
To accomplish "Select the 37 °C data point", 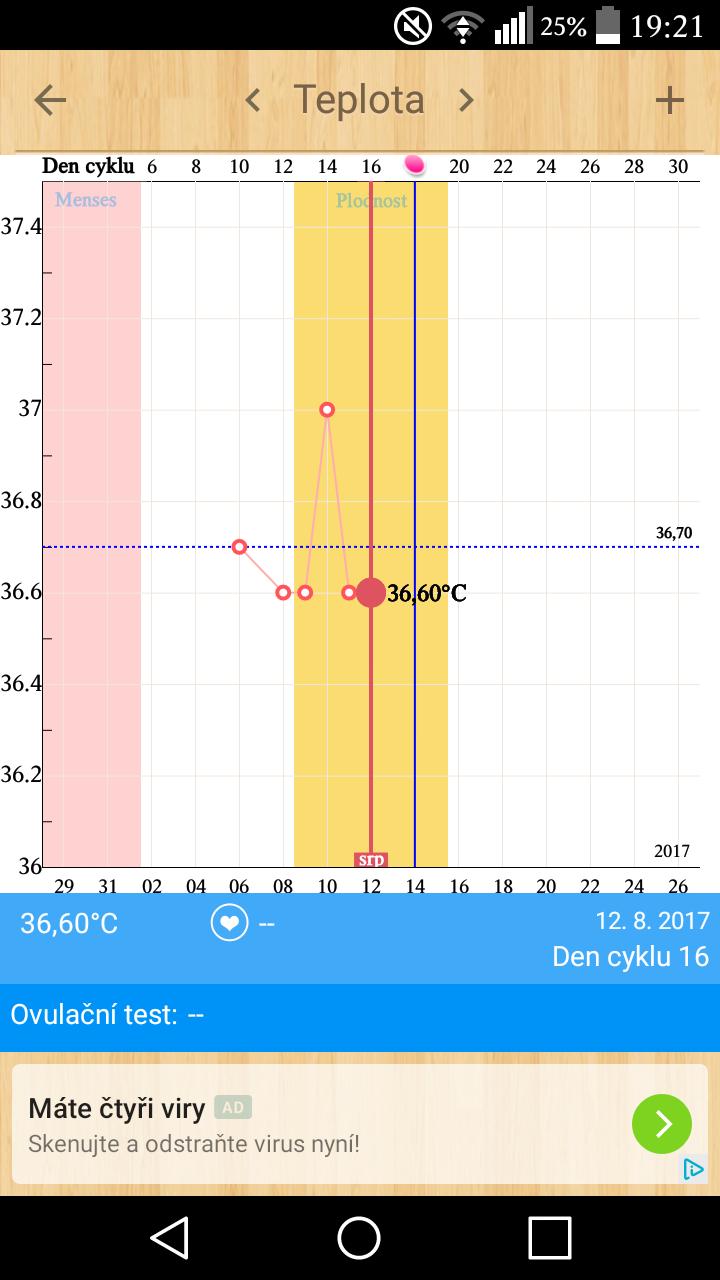I will coord(327,410).
